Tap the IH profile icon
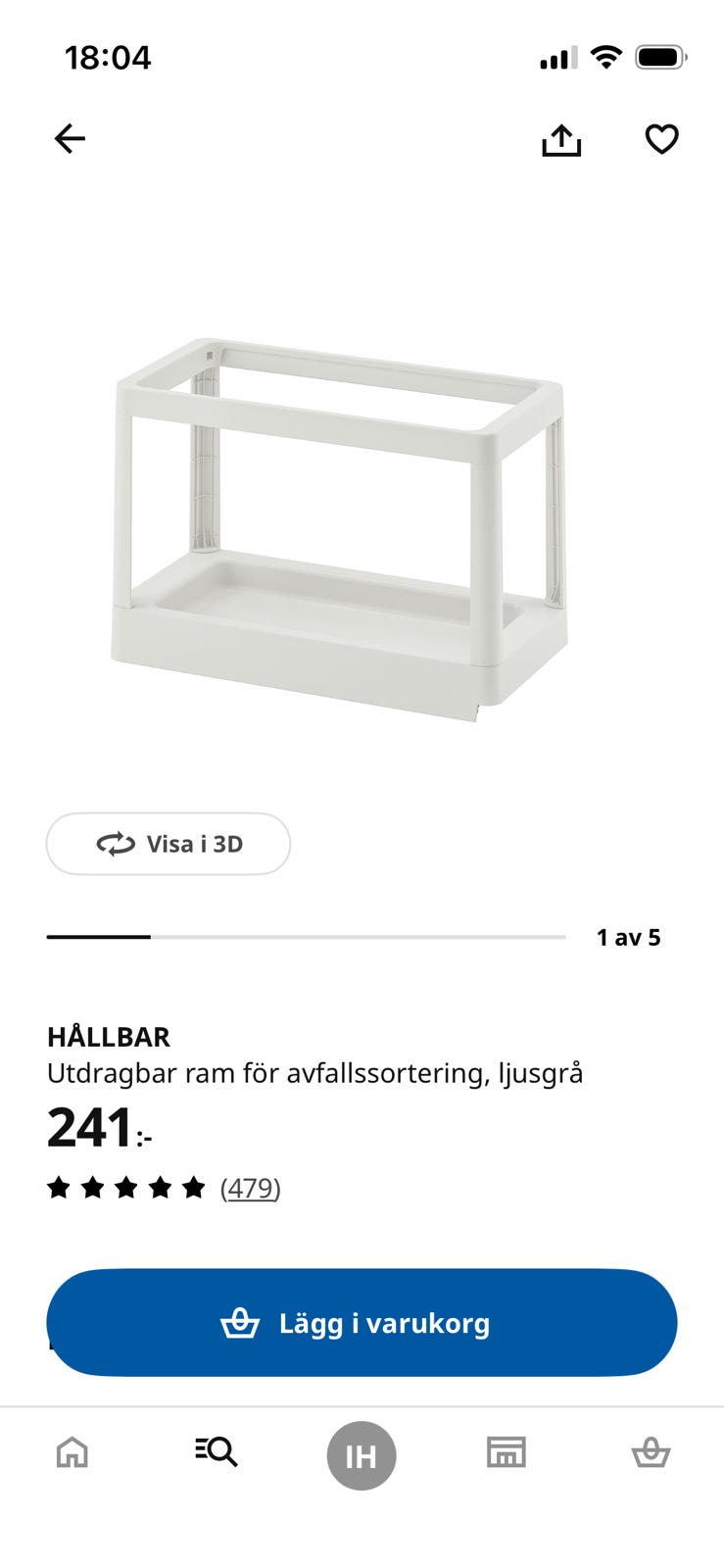The width and height of the screenshot is (724, 1568). click(x=362, y=1454)
